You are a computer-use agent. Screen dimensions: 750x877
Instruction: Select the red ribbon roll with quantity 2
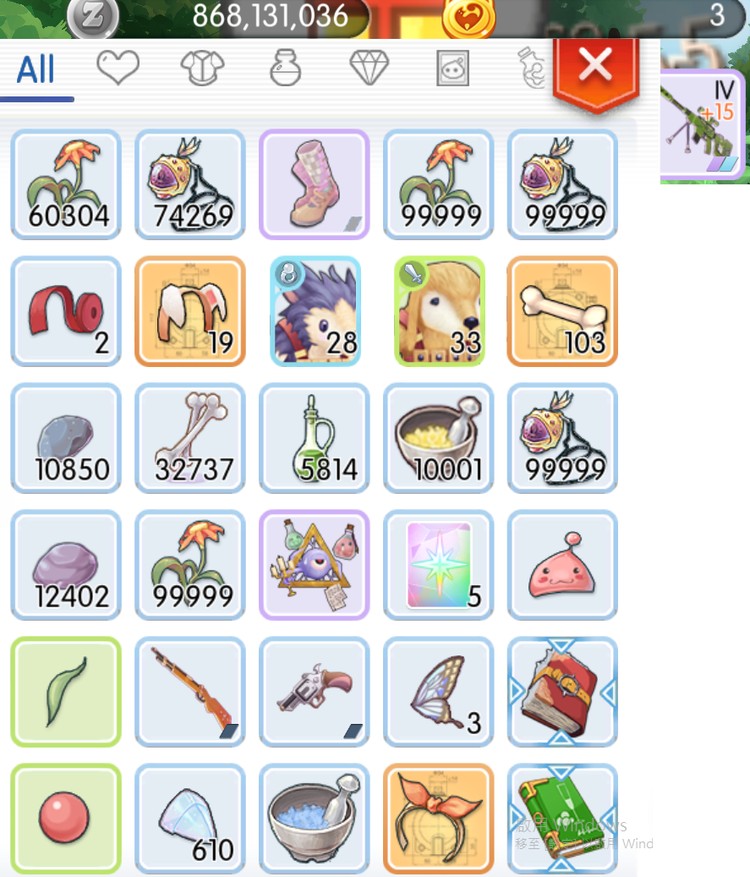click(66, 311)
